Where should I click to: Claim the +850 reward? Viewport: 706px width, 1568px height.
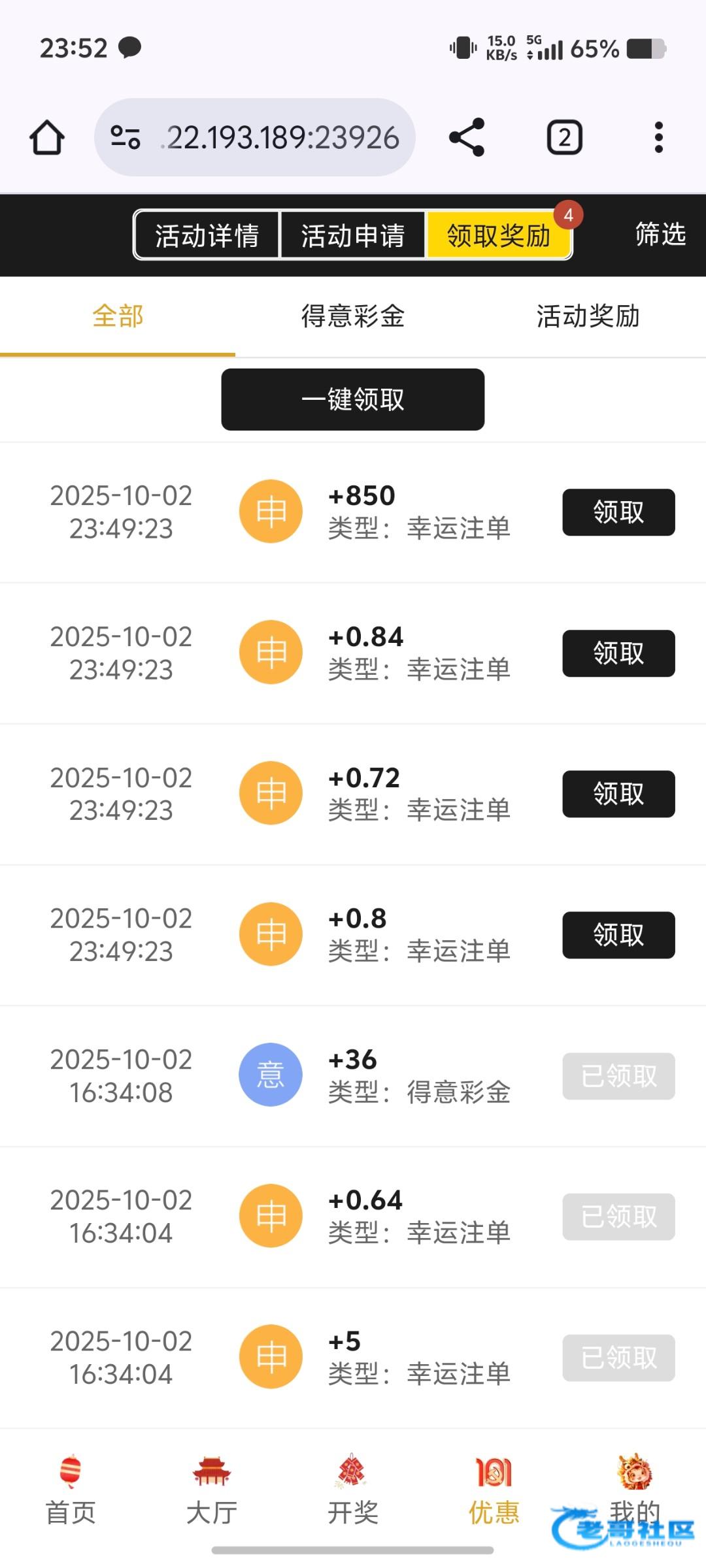coord(618,512)
